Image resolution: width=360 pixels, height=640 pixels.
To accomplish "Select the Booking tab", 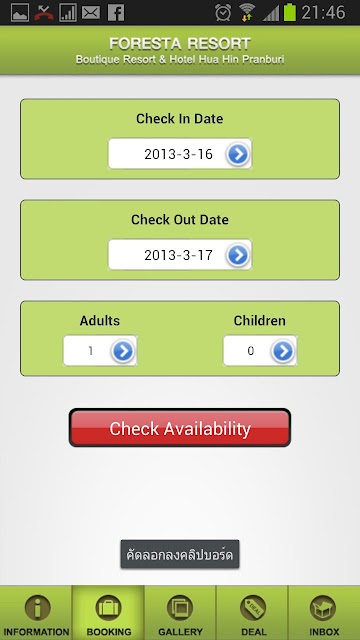I will pos(108,613).
